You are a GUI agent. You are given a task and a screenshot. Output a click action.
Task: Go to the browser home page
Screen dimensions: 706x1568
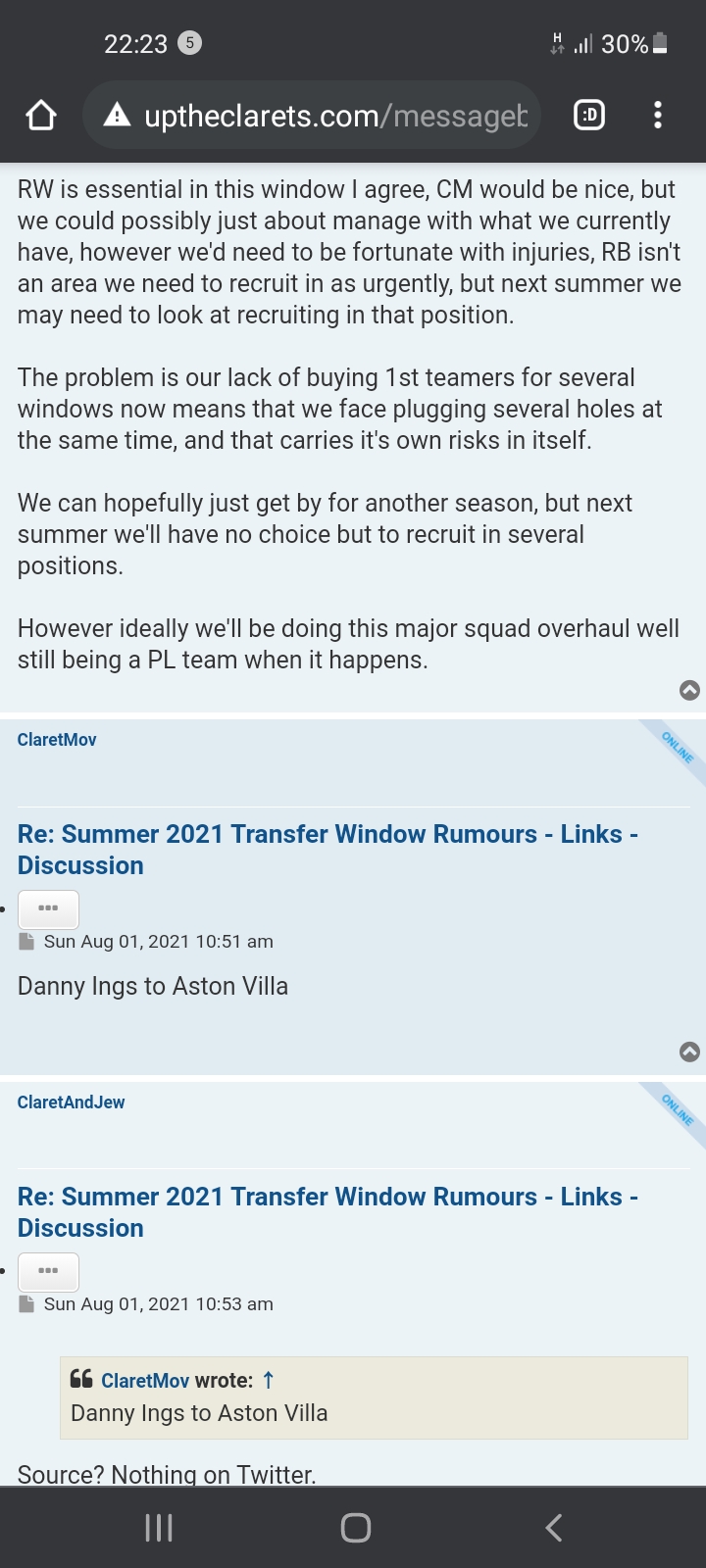tap(41, 116)
